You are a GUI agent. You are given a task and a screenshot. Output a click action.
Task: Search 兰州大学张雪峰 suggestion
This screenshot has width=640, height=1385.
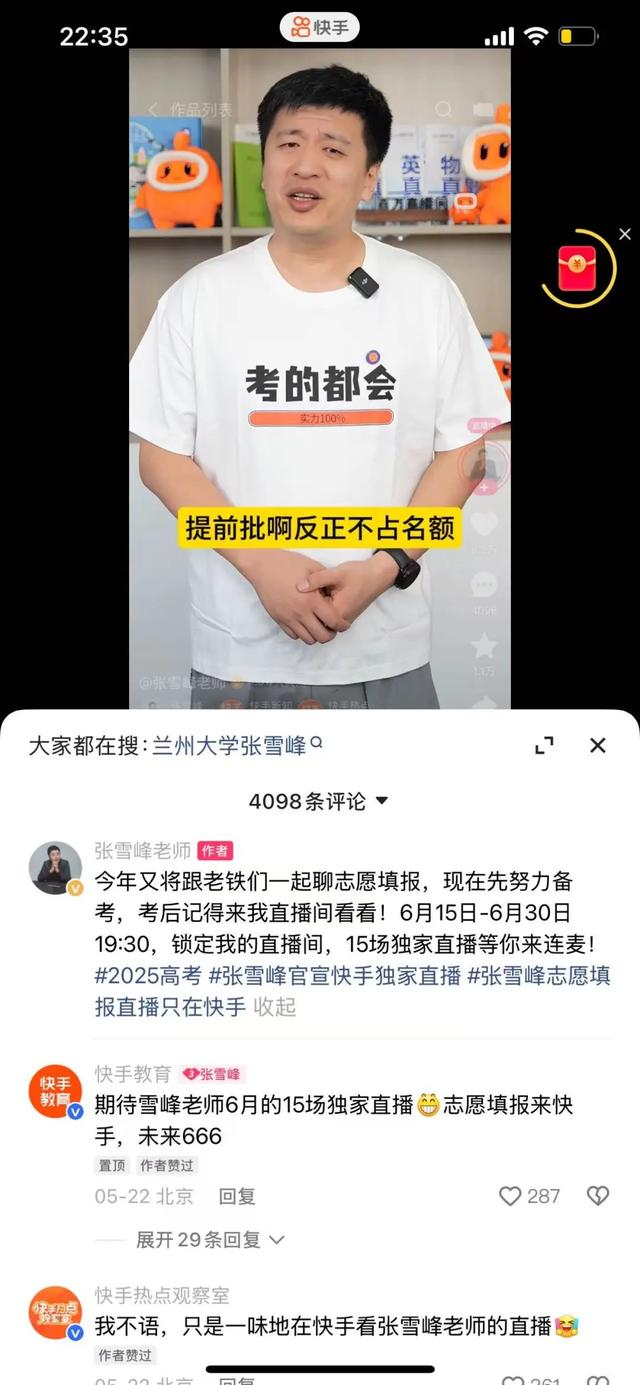[x=236, y=745]
